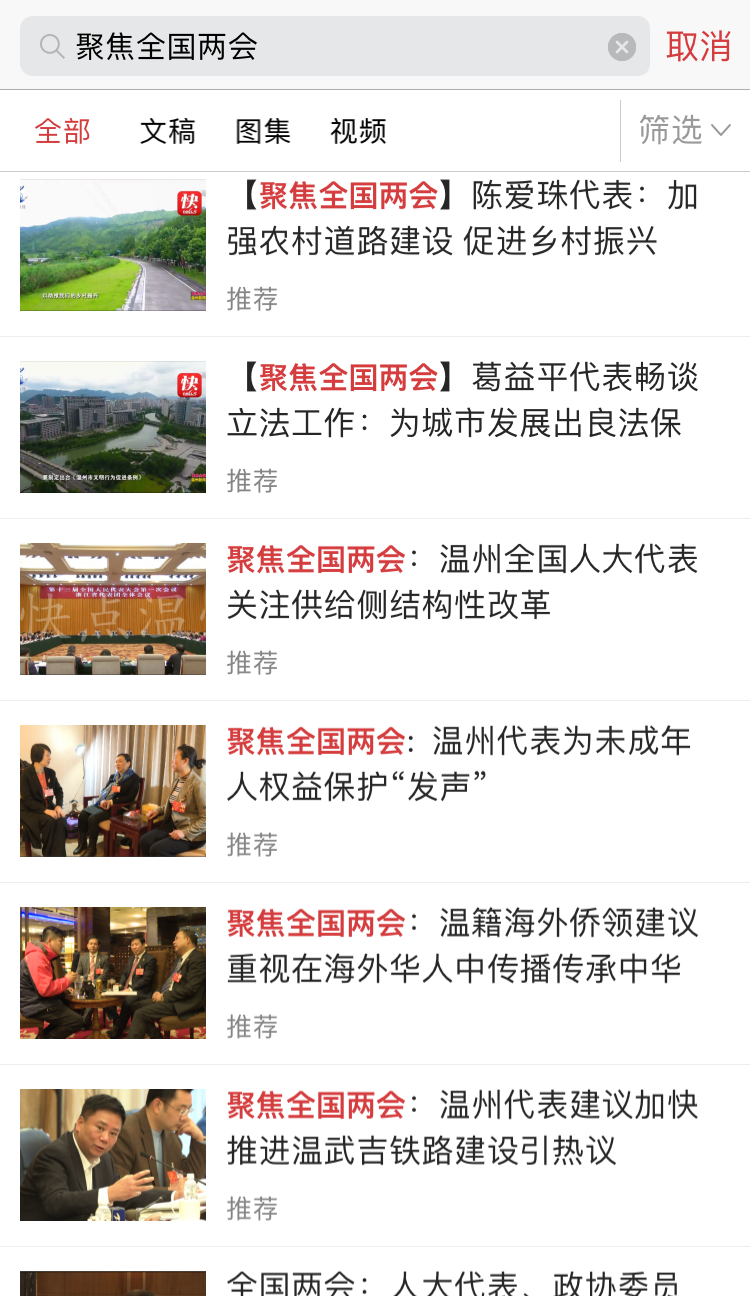Select the 全部 tab
The width and height of the screenshot is (750, 1296).
click(x=63, y=131)
